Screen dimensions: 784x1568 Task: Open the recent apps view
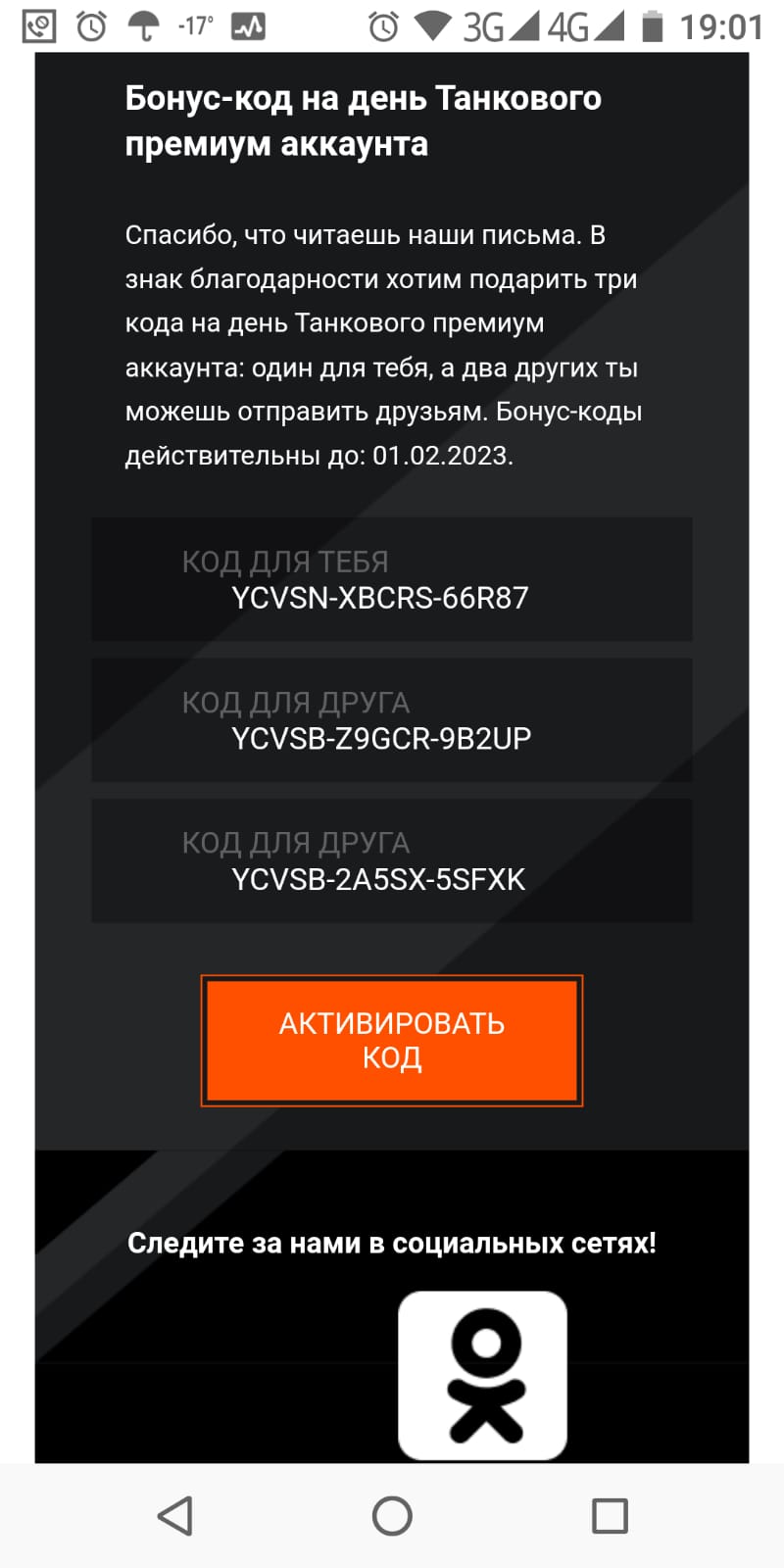click(610, 1516)
